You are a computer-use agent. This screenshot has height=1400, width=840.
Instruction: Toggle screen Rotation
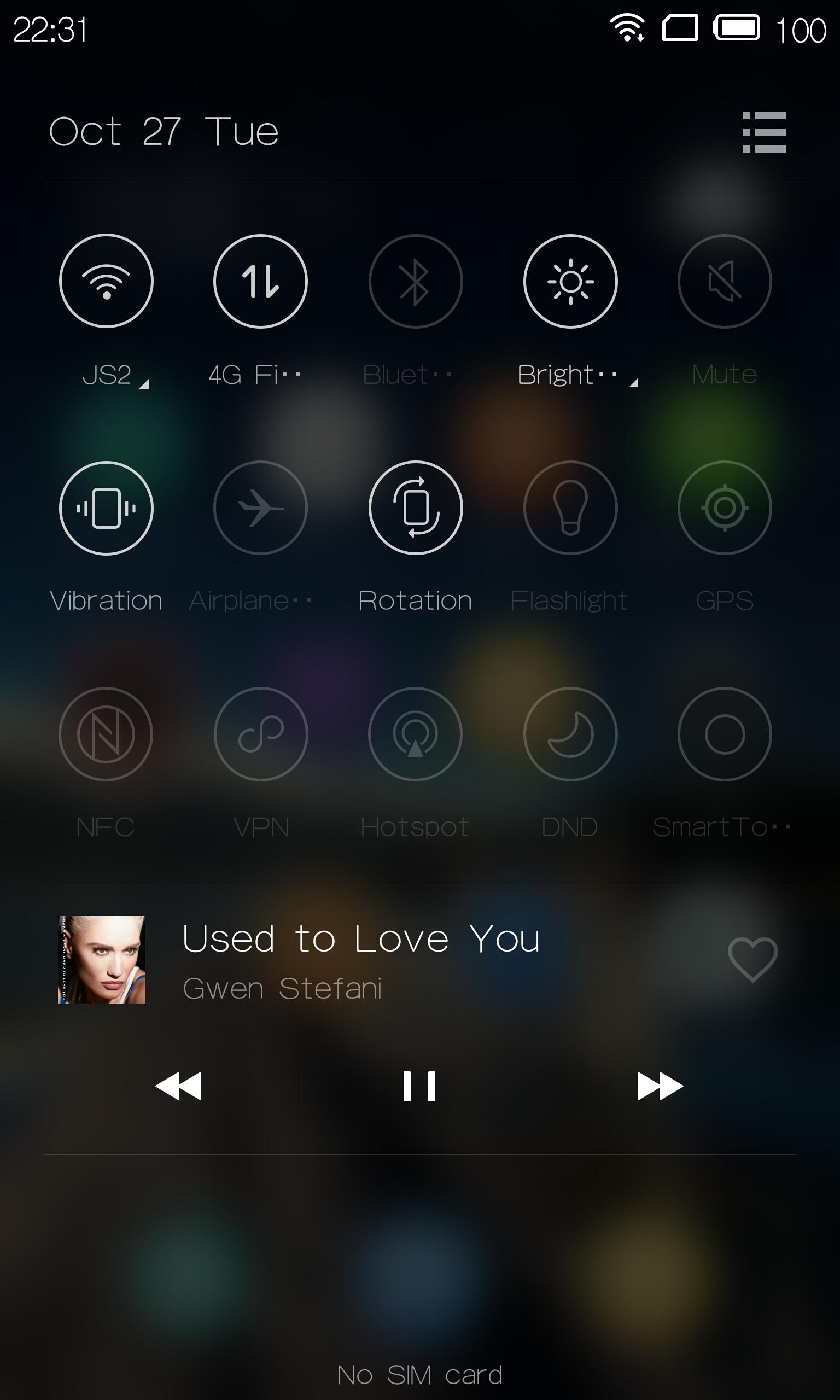pyautogui.click(x=416, y=507)
